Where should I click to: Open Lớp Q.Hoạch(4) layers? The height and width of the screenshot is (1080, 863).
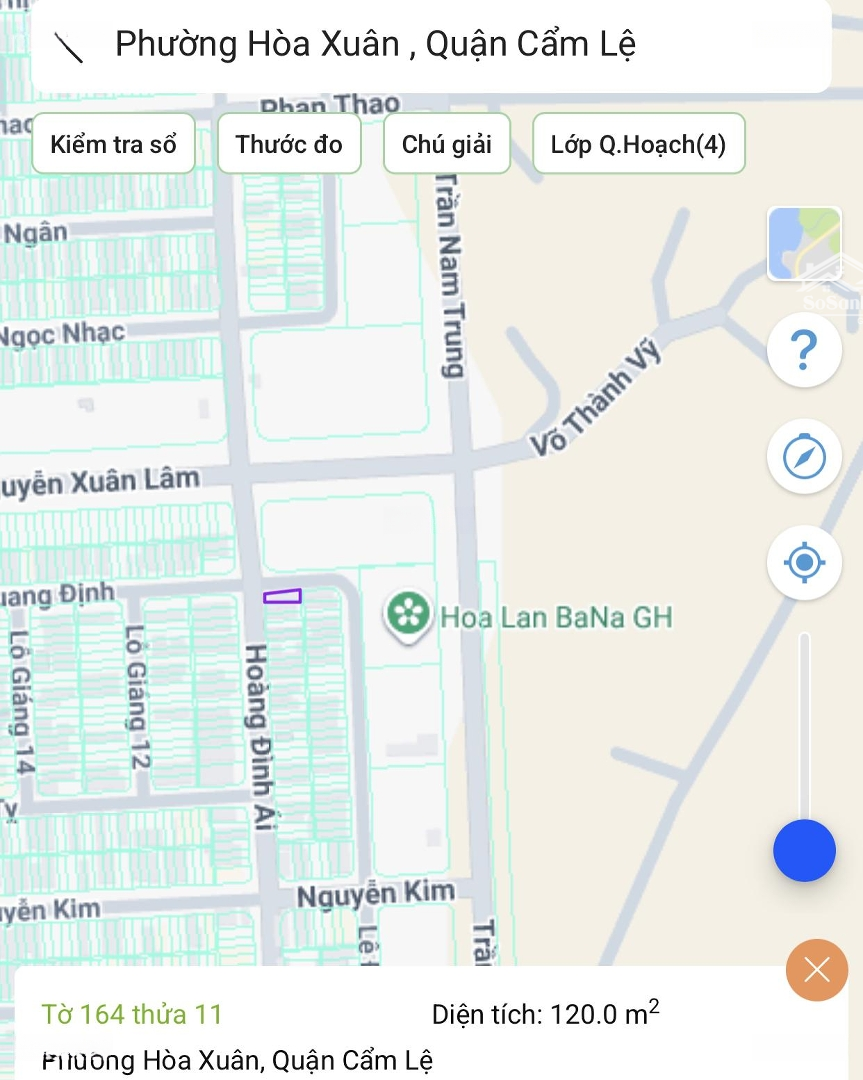pos(638,144)
